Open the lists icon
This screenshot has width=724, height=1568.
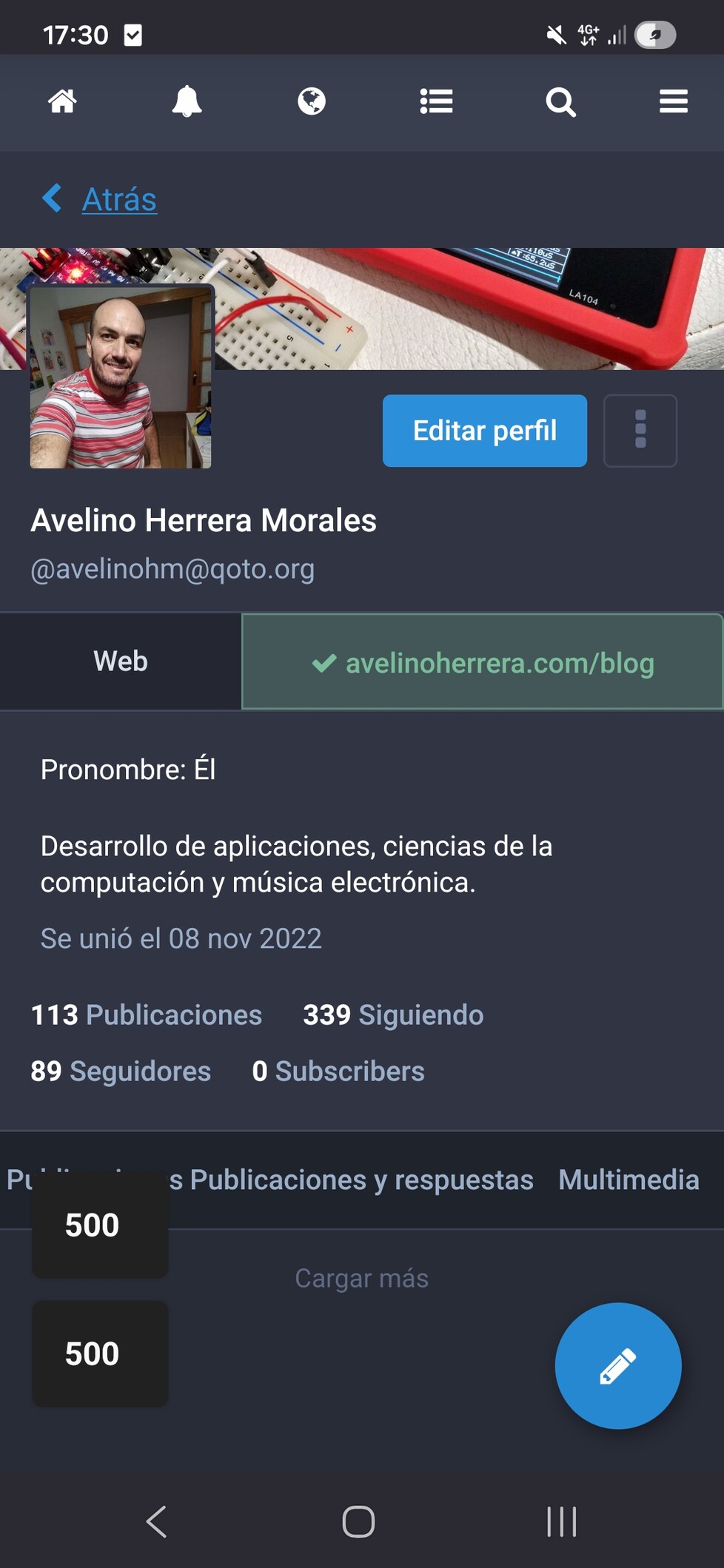click(436, 101)
